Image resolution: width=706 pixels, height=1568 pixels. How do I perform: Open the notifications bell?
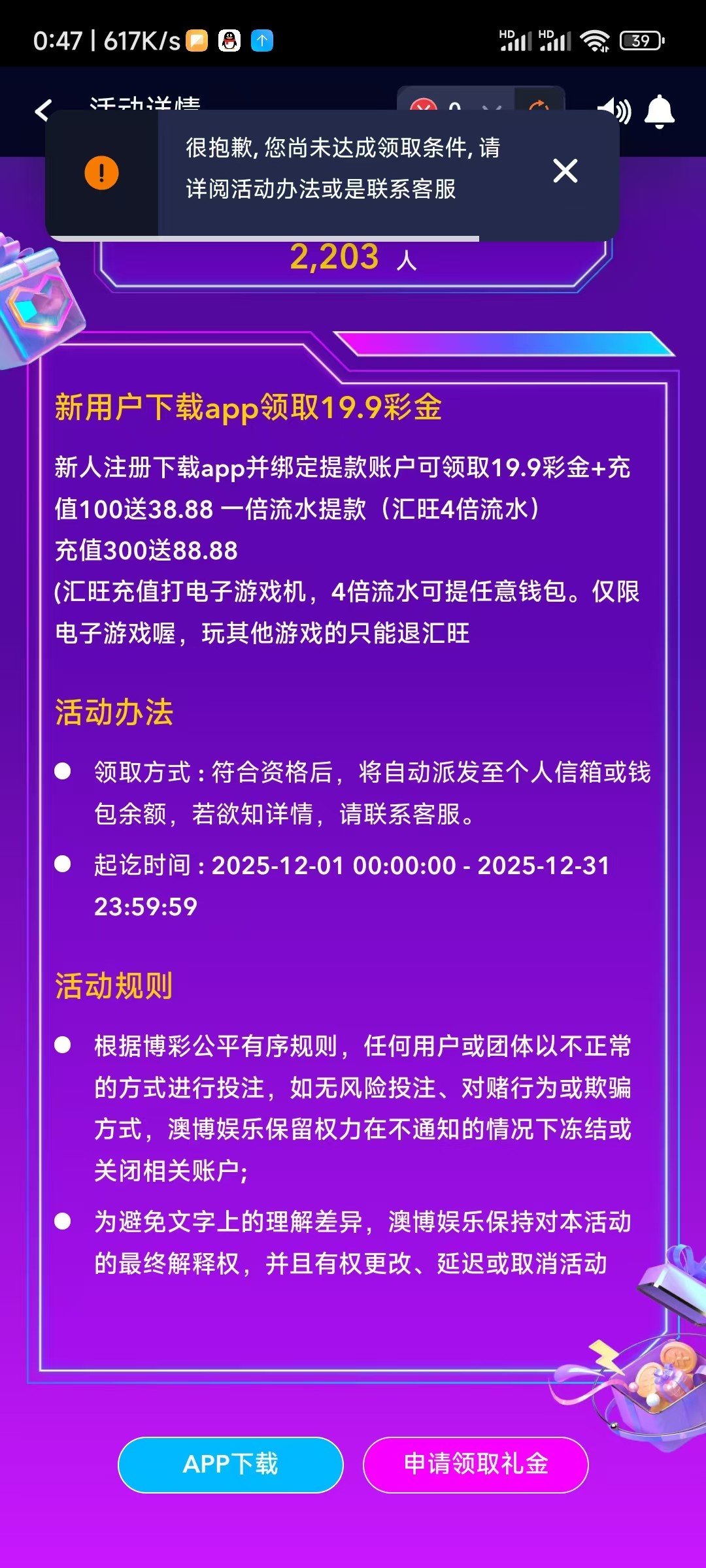tap(659, 111)
